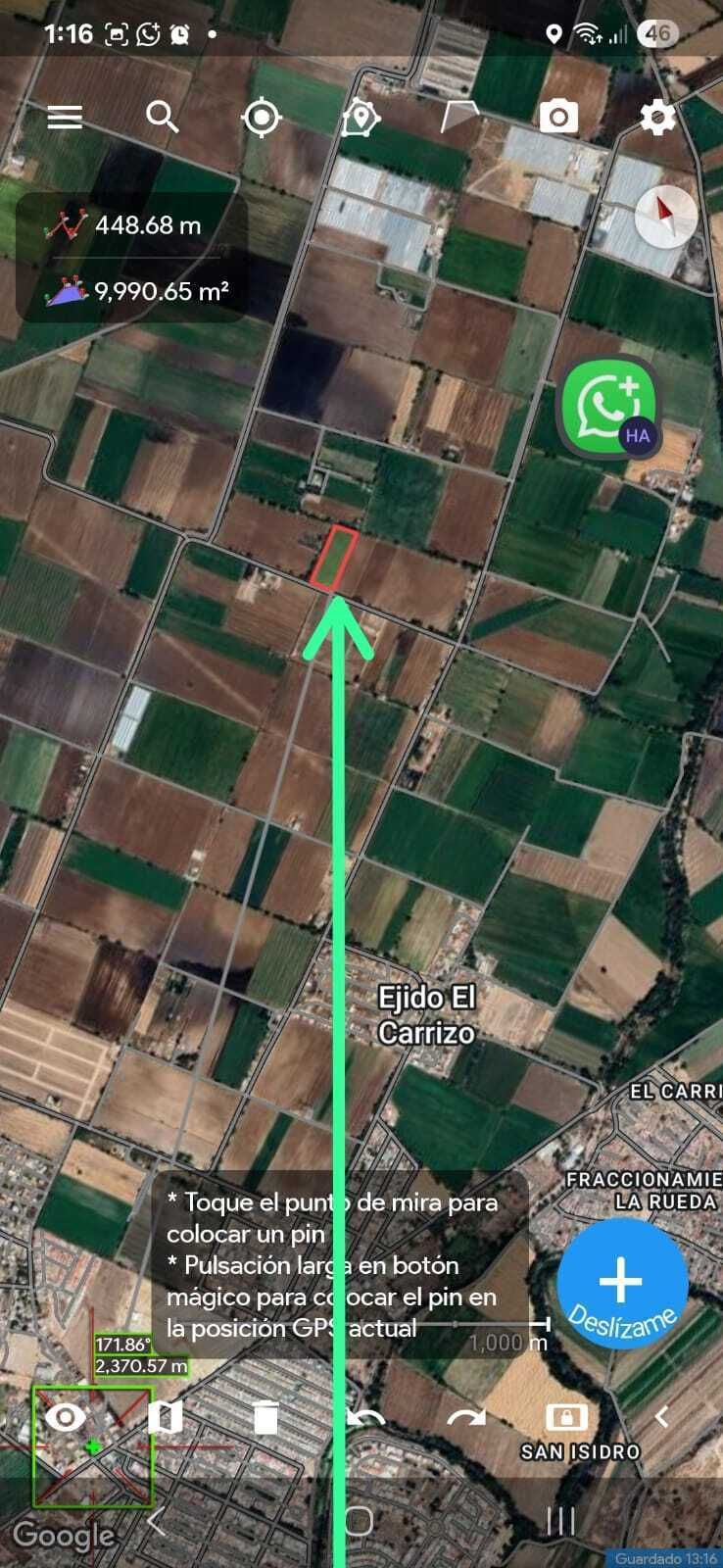Take a screenshot with the camera icon
This screenshot has width=723, height=1568.
tap(558, 118)
